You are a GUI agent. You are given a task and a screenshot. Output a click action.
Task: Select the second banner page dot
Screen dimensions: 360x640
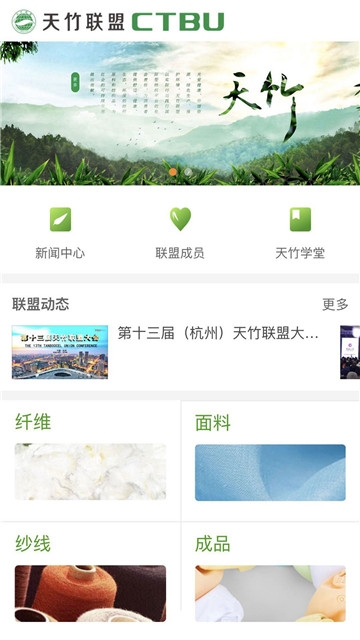[x=188, y=172]
